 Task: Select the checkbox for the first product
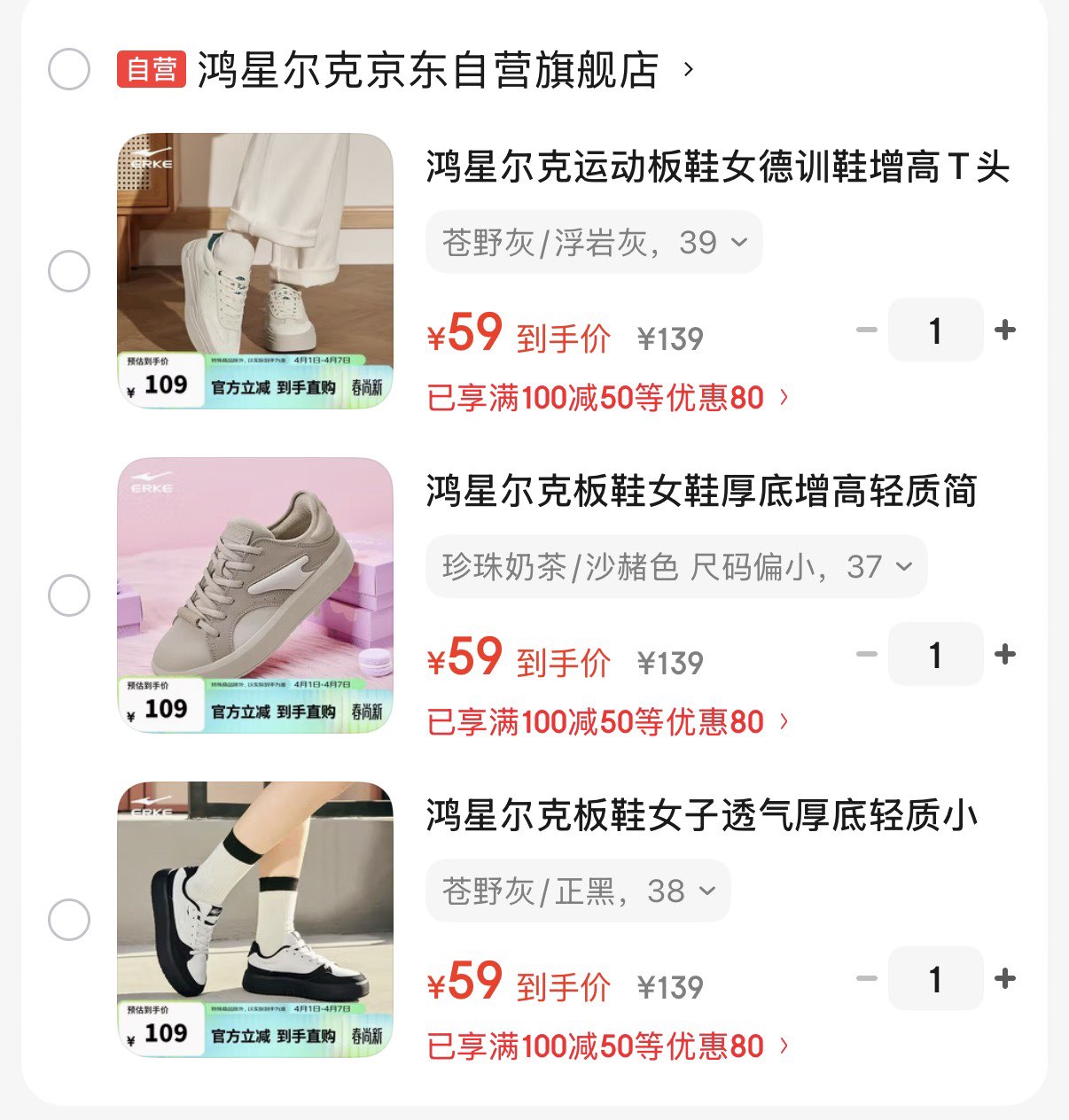pyautogui.click(x=69, y=270)
